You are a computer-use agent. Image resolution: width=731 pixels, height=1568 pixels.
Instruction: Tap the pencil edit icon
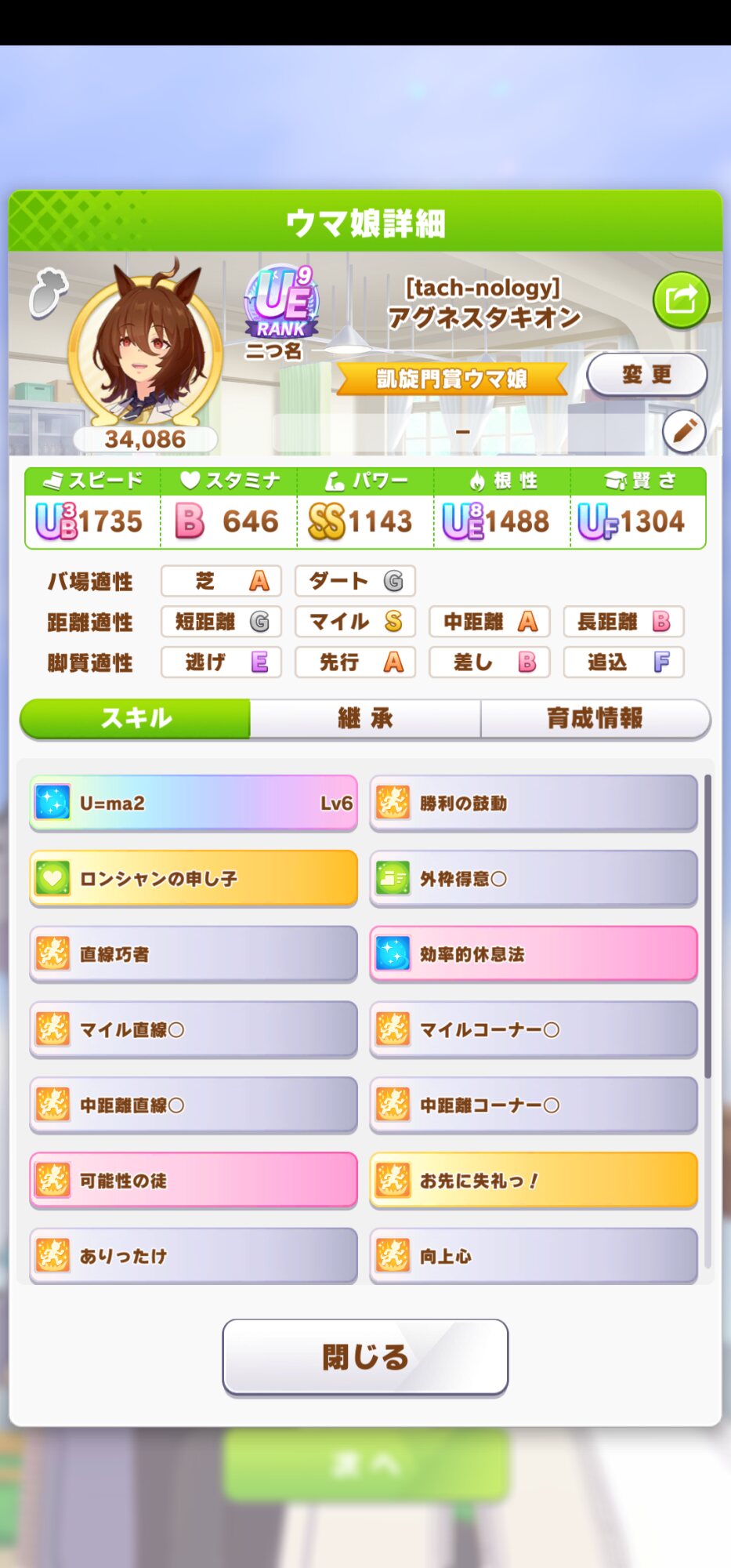[684, 430]
